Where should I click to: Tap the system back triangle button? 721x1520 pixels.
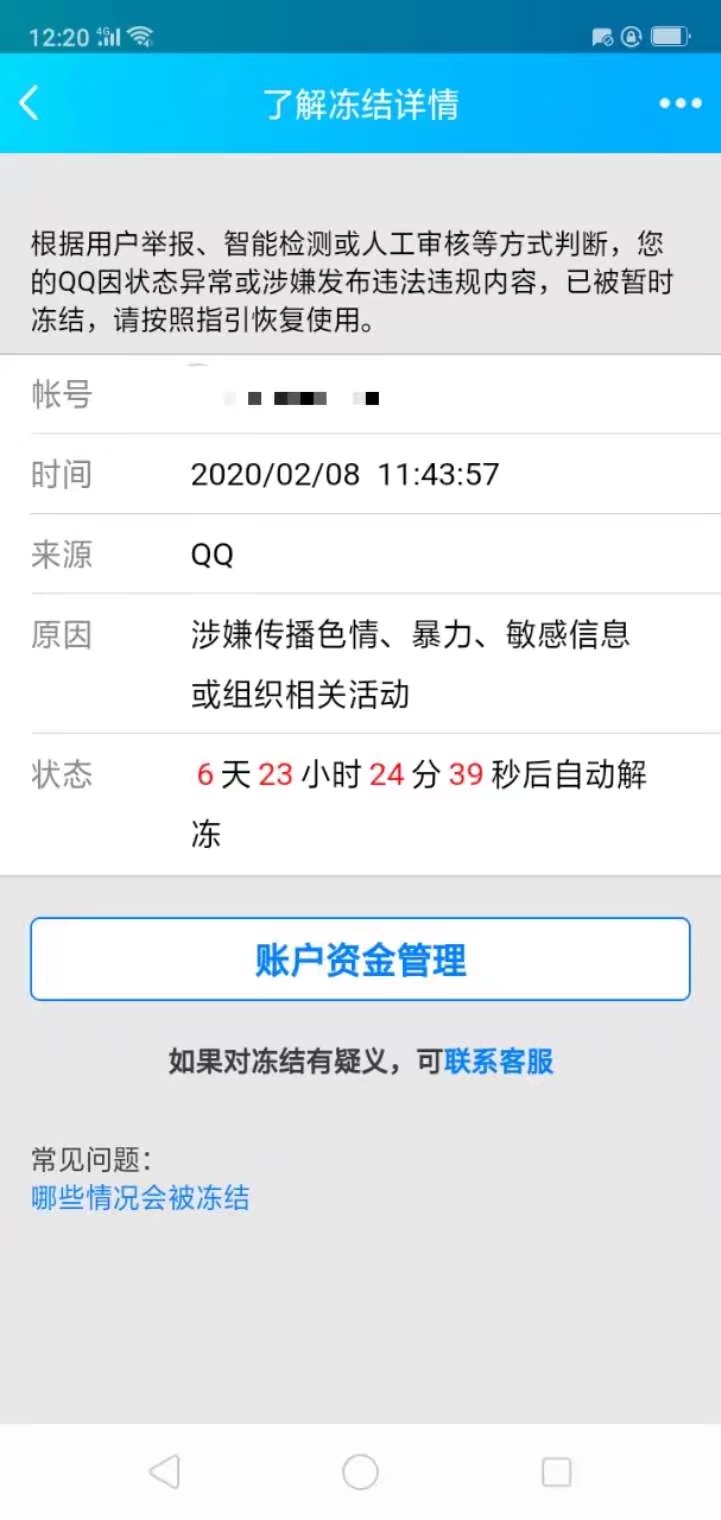(164, 1472)
